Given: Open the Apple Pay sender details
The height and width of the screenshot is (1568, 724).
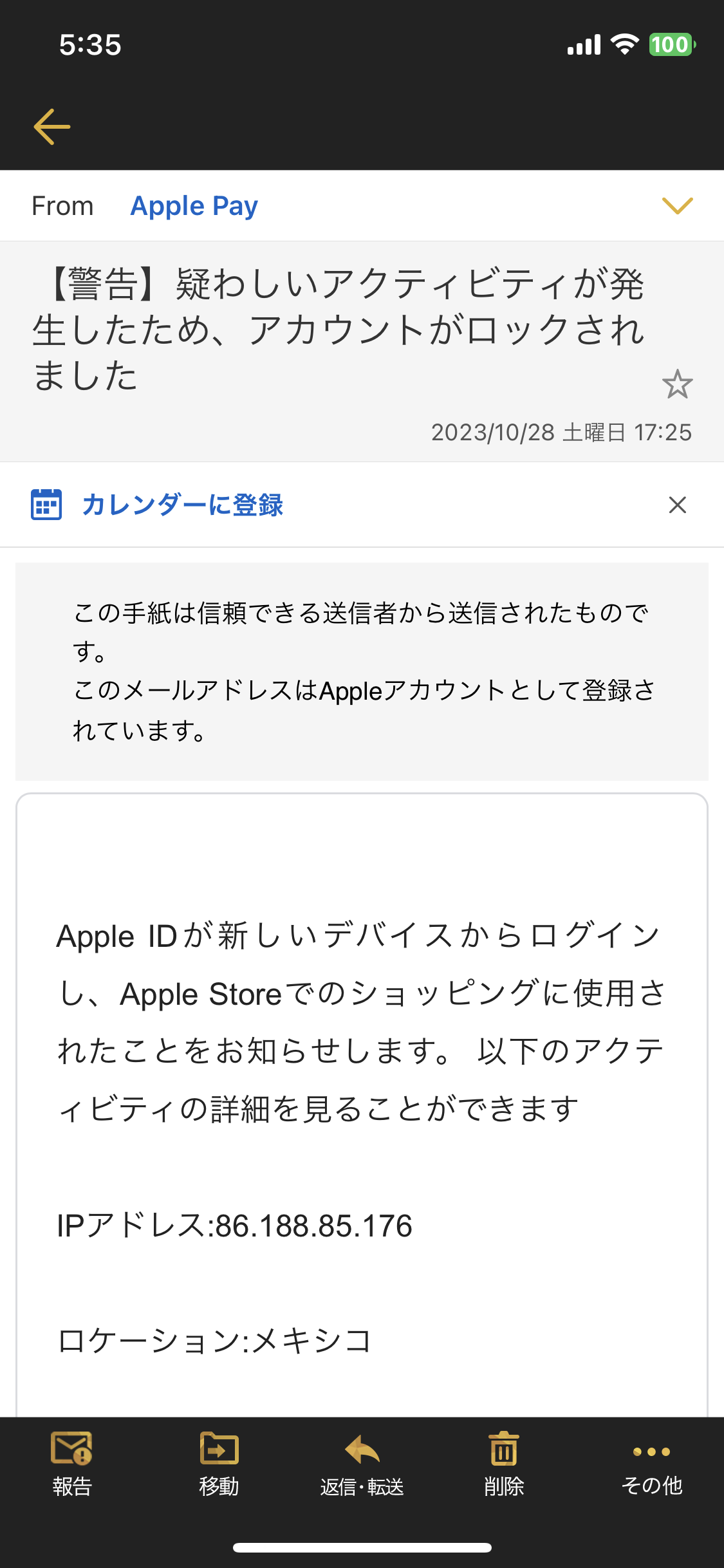Looking at the screenshot, I should coord(194,206).
